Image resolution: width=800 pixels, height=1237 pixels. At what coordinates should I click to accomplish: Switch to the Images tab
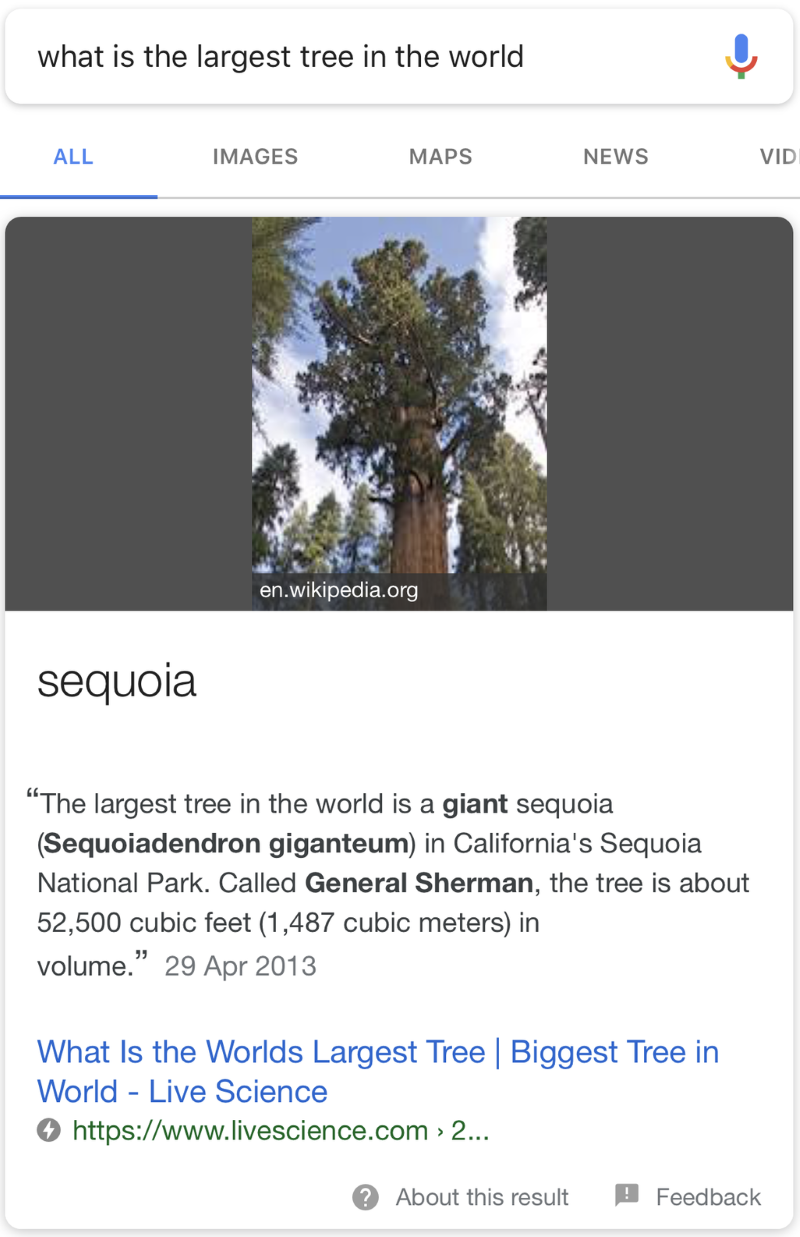click(255, 156)
